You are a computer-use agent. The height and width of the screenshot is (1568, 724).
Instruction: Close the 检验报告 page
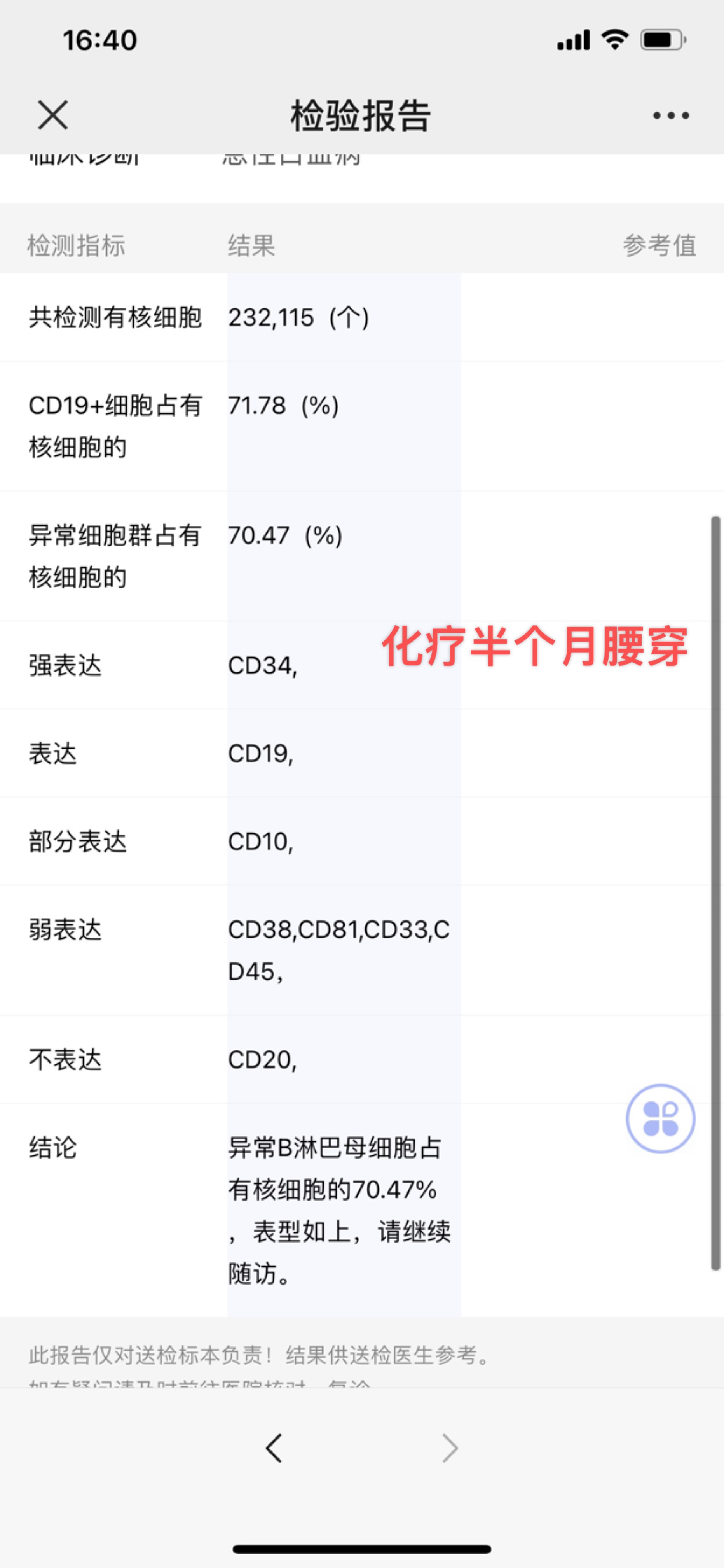(53, 115)
